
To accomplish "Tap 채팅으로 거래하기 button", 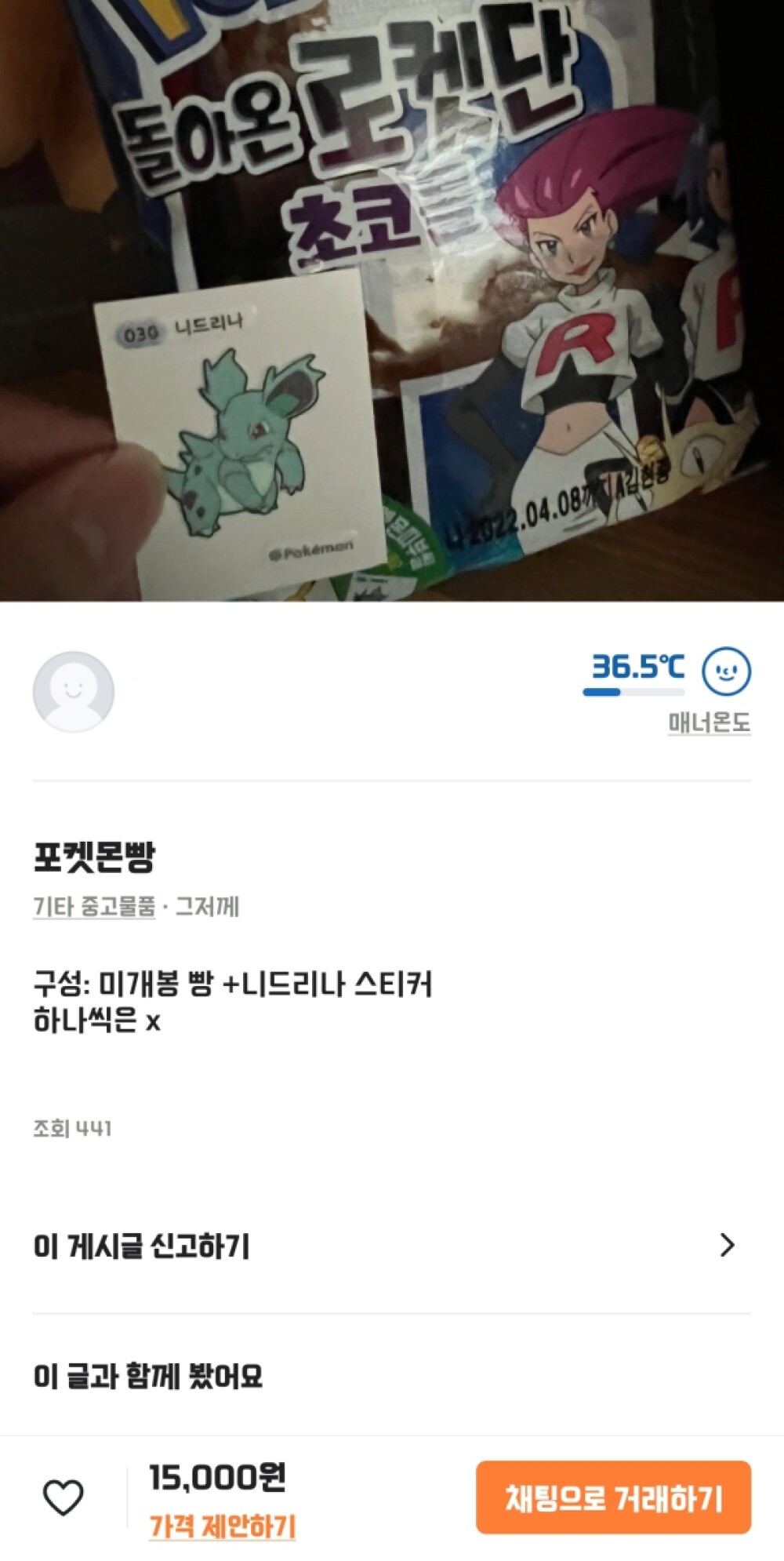I will [x=613, y=1497].
